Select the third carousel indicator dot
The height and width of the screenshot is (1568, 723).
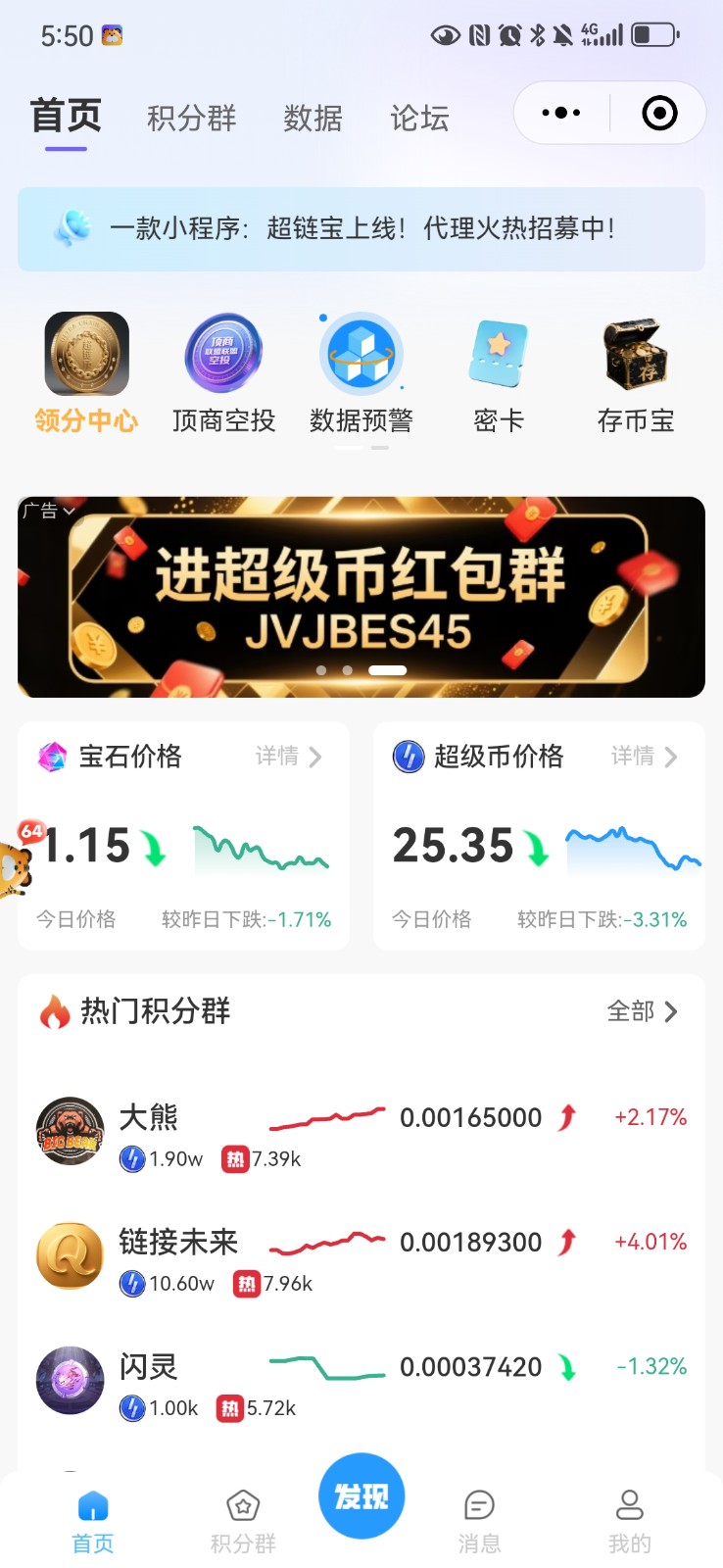388,669
